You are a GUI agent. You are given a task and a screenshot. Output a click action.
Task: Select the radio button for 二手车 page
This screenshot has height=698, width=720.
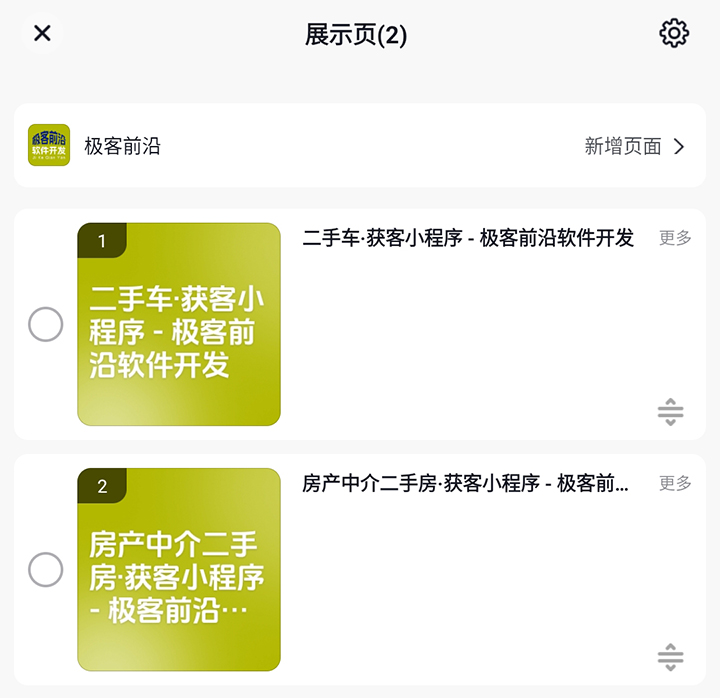pyautogui.click(x=45, y=324)
